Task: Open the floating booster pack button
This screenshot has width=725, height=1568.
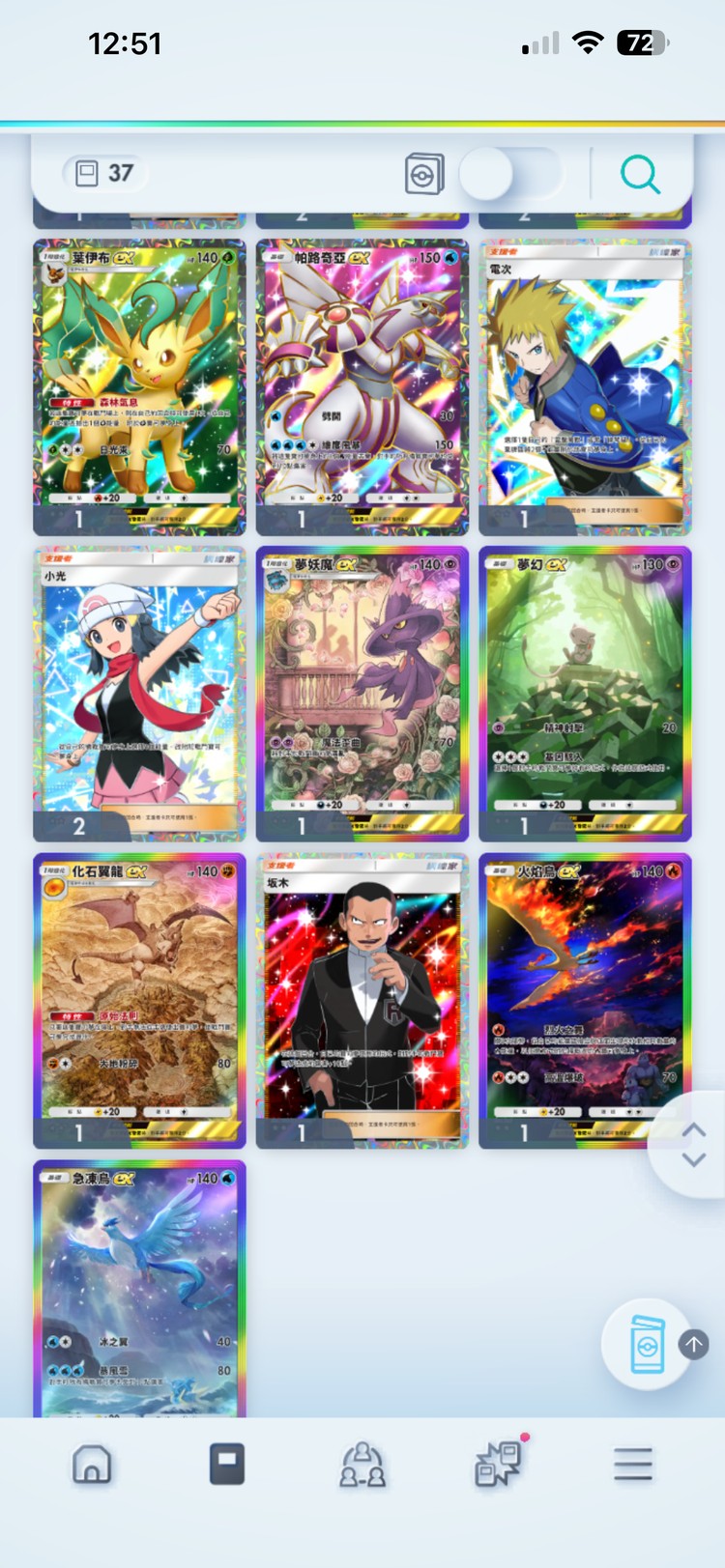Action: pos(646,1344)
